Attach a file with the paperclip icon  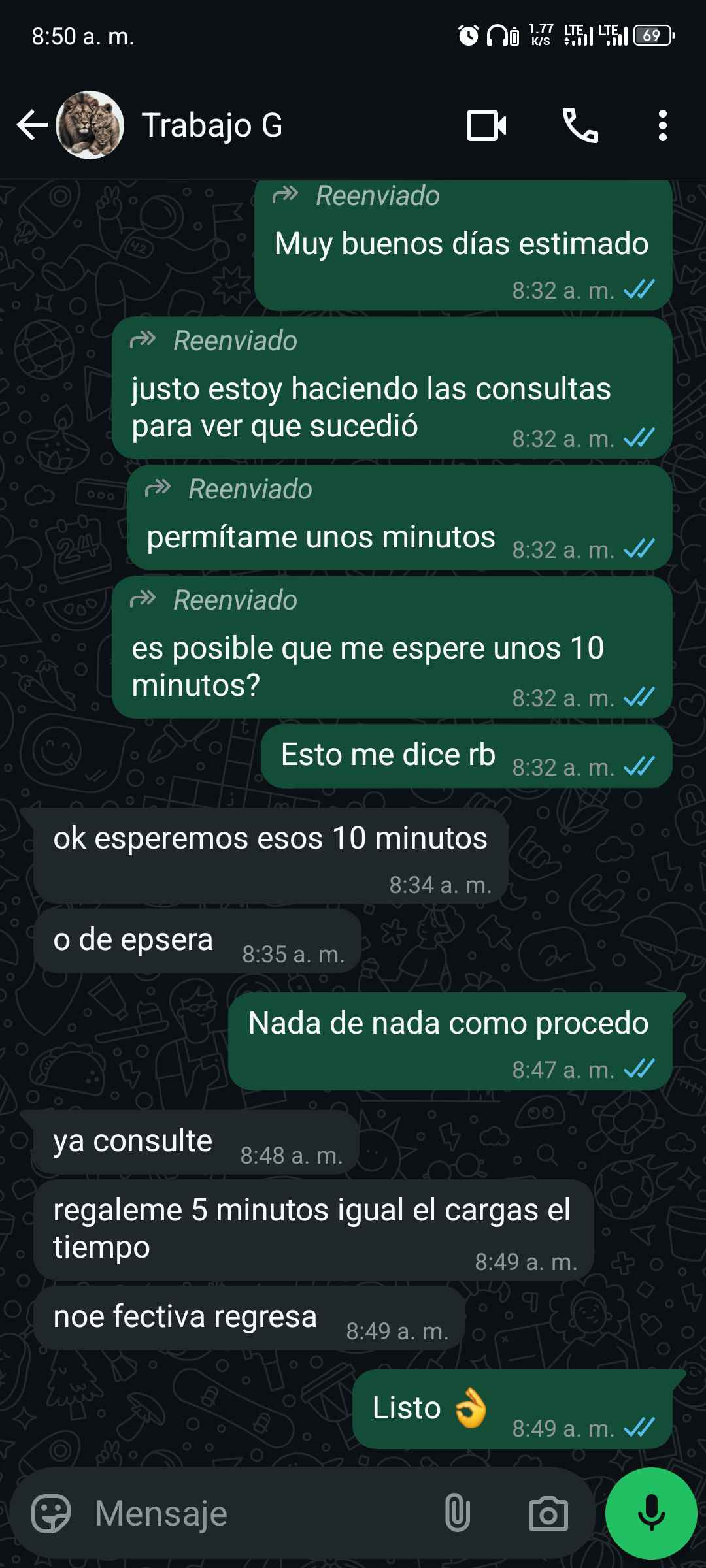click(457, 1513)
